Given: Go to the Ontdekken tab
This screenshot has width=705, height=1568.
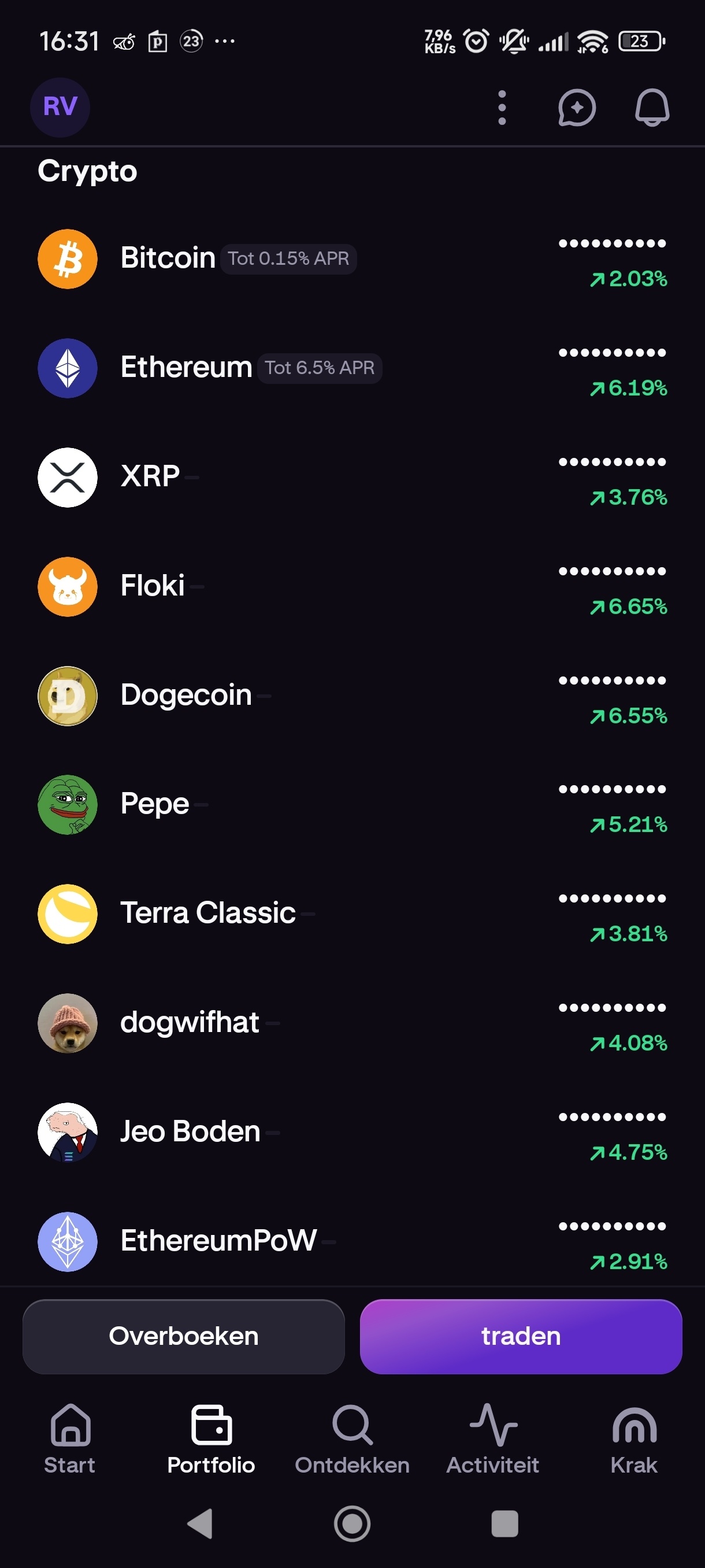Looking at the screenshot, I should click(x=352, y=1439).
